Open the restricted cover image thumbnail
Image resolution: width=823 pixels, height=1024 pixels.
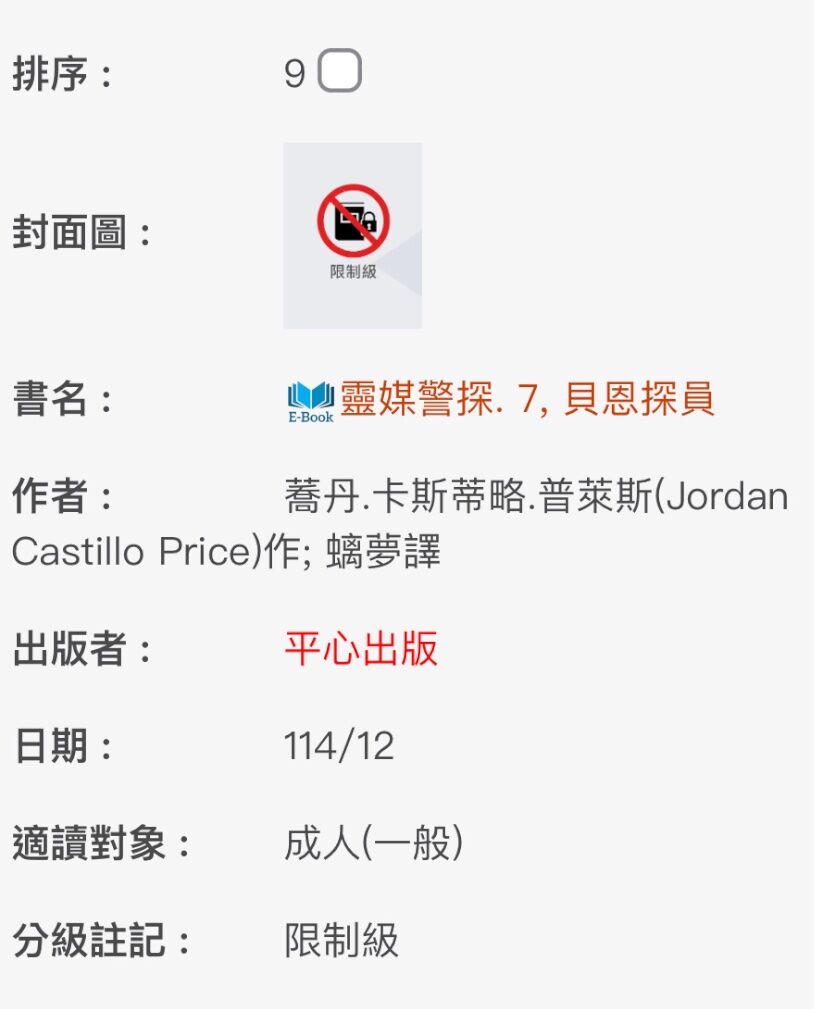(x=352, y=236)
